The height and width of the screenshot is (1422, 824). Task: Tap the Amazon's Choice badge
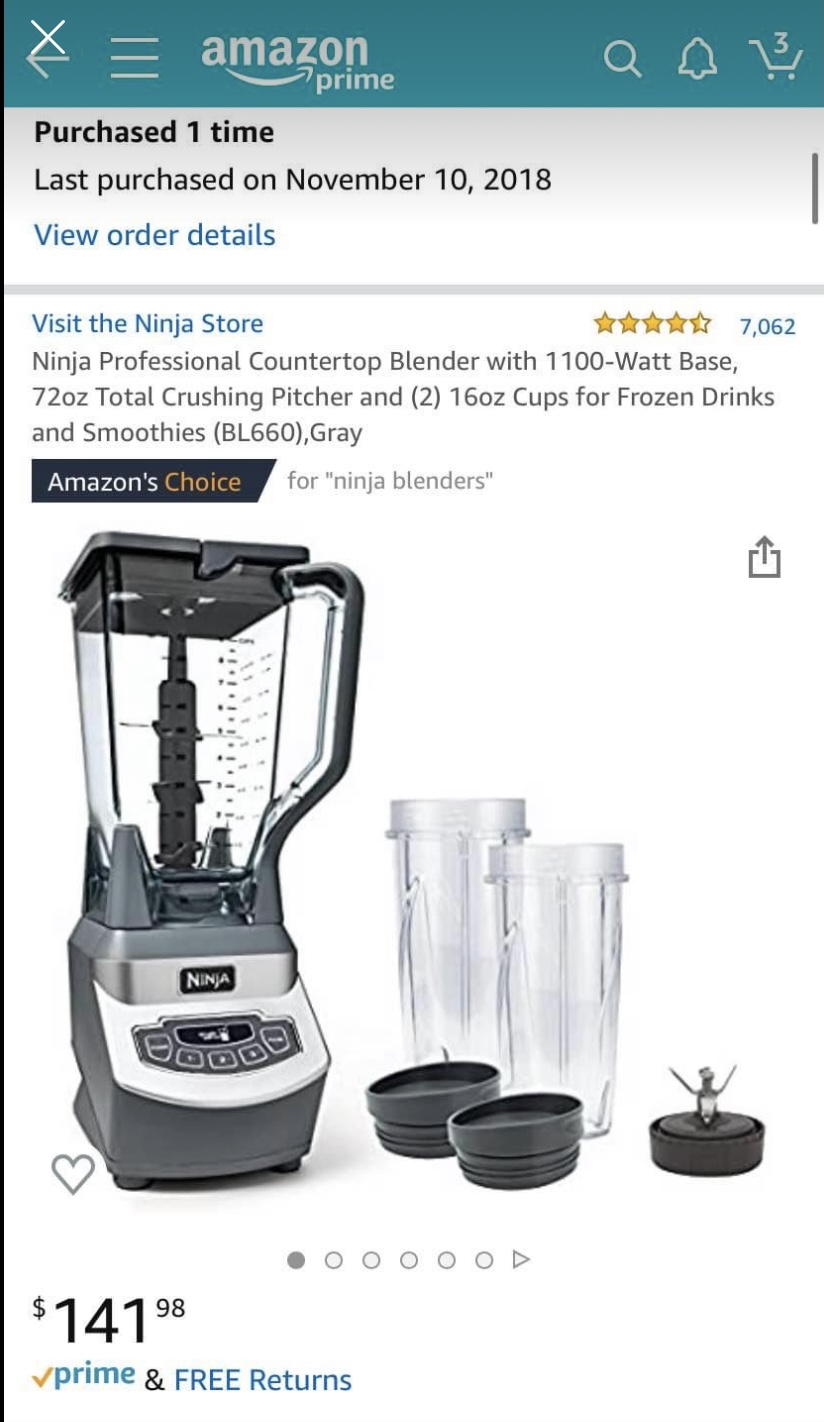pyautogui.click(x=152, y=481)
